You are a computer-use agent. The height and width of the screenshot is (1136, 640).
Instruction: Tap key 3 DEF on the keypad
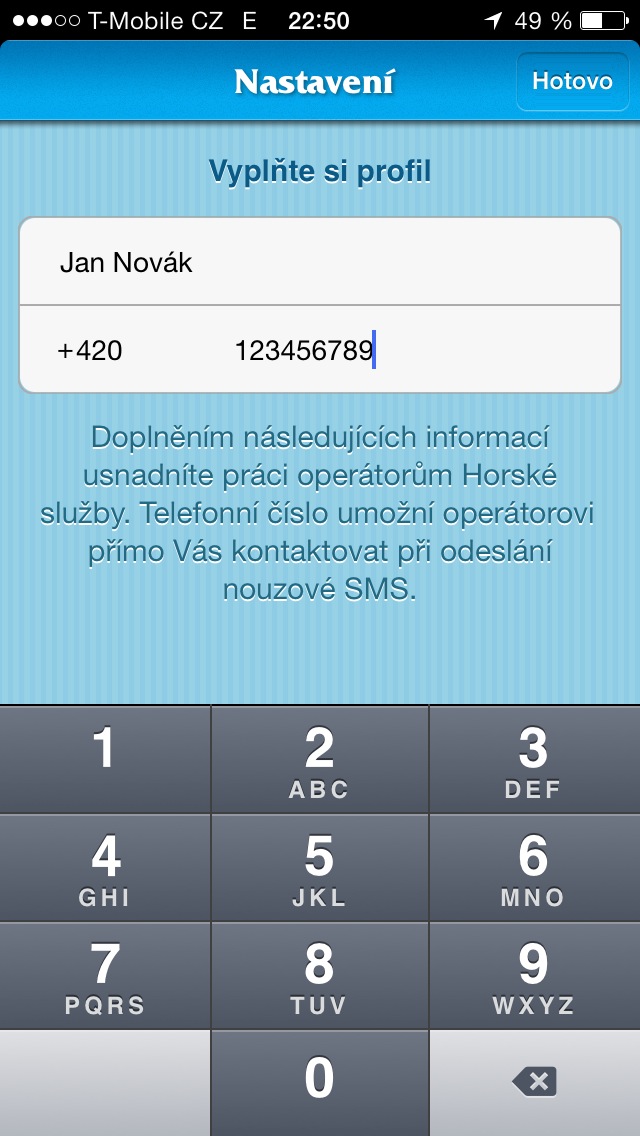(534, 760)
